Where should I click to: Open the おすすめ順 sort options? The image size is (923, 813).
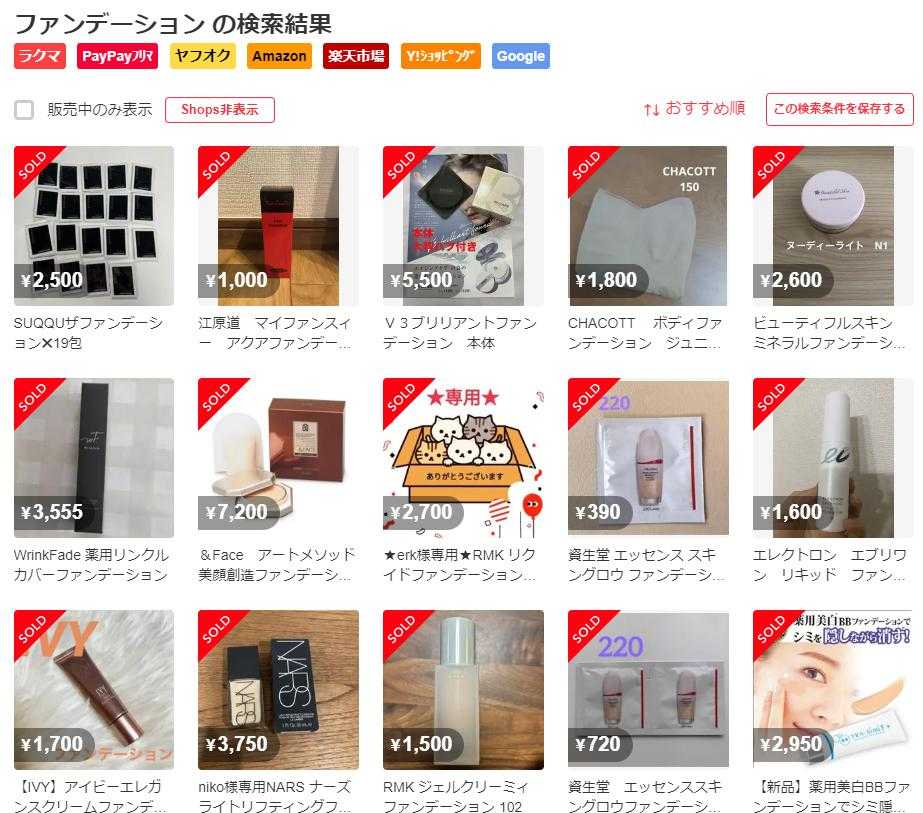(694, 109)
